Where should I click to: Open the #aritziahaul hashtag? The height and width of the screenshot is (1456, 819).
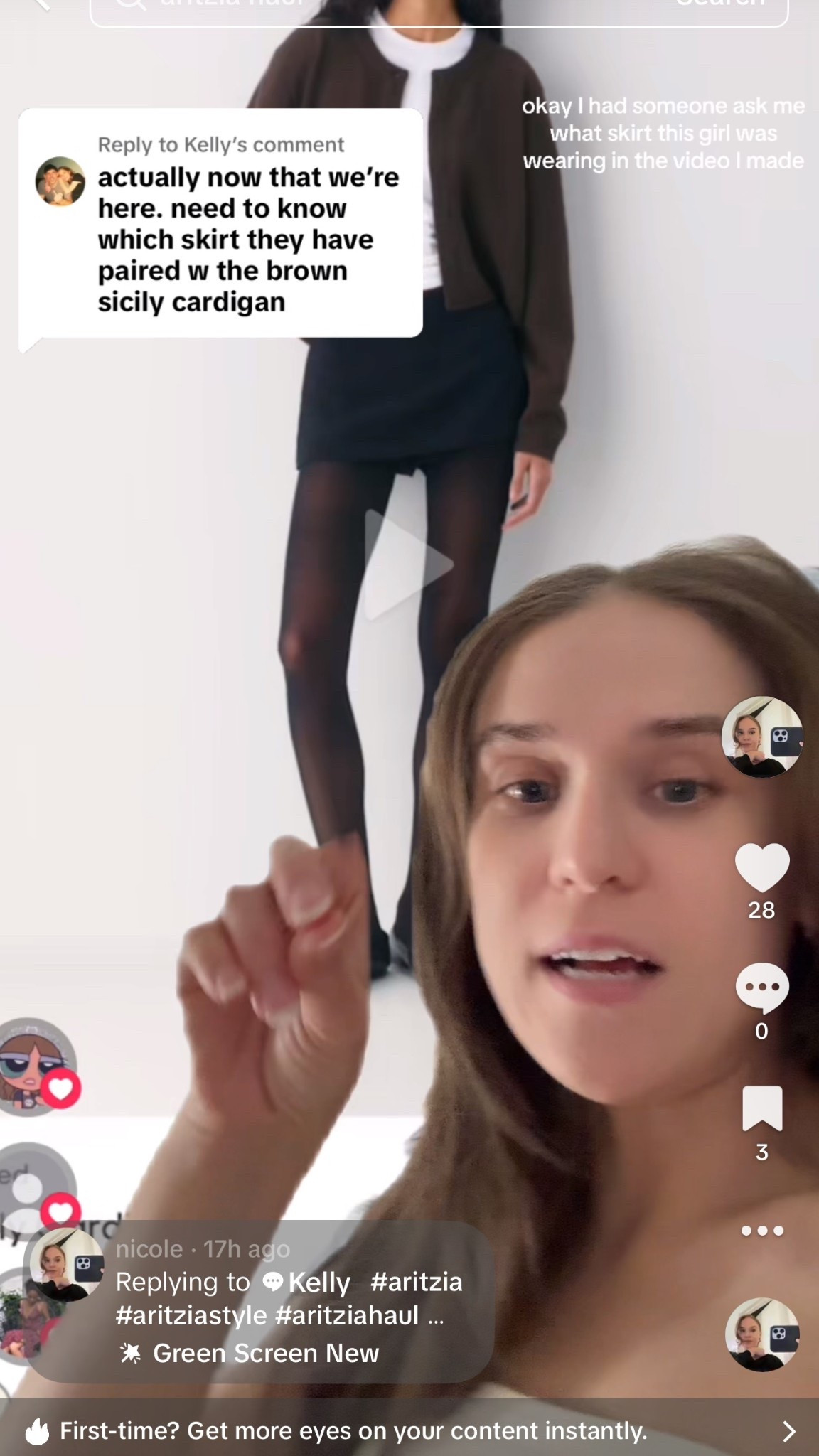click(x=347, y=1315)
